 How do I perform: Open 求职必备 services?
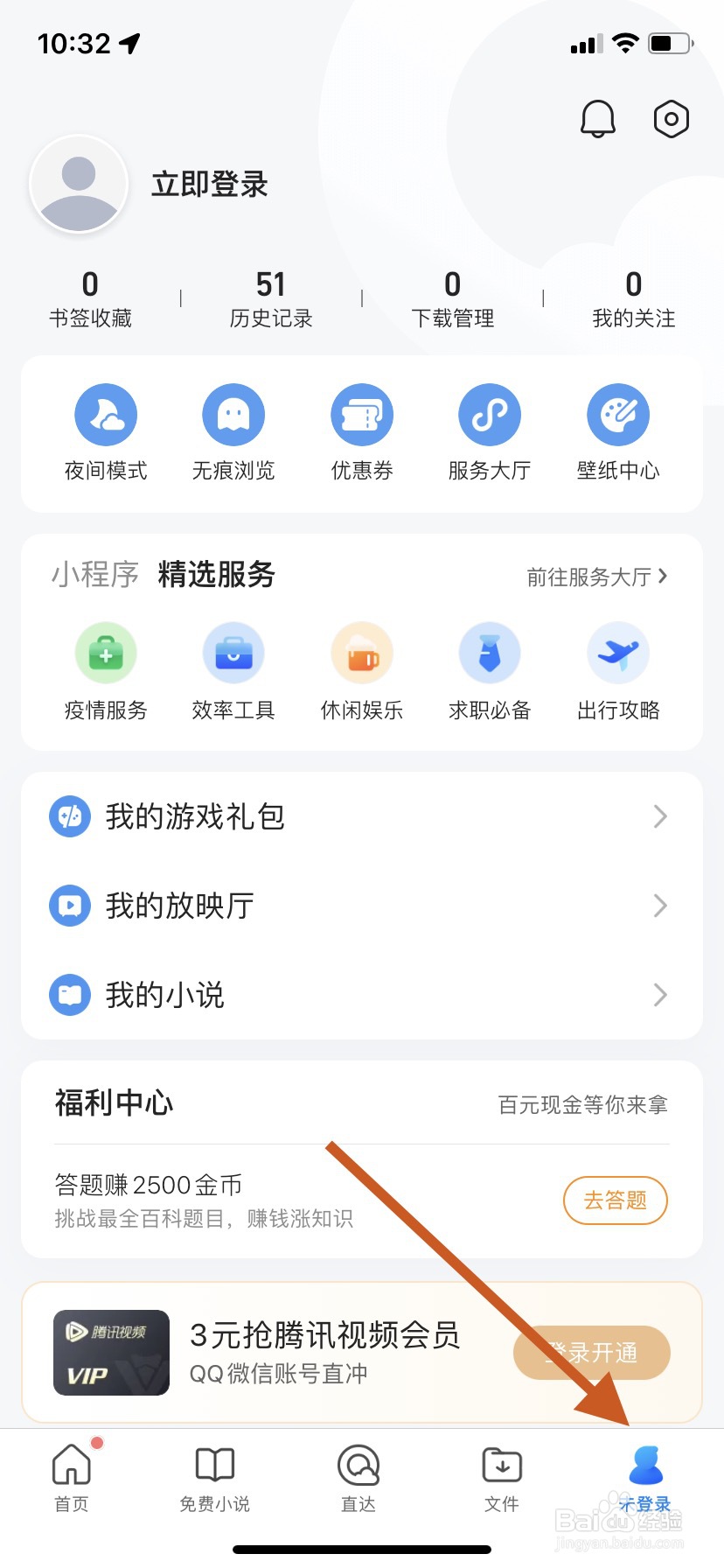coord(490,671)
